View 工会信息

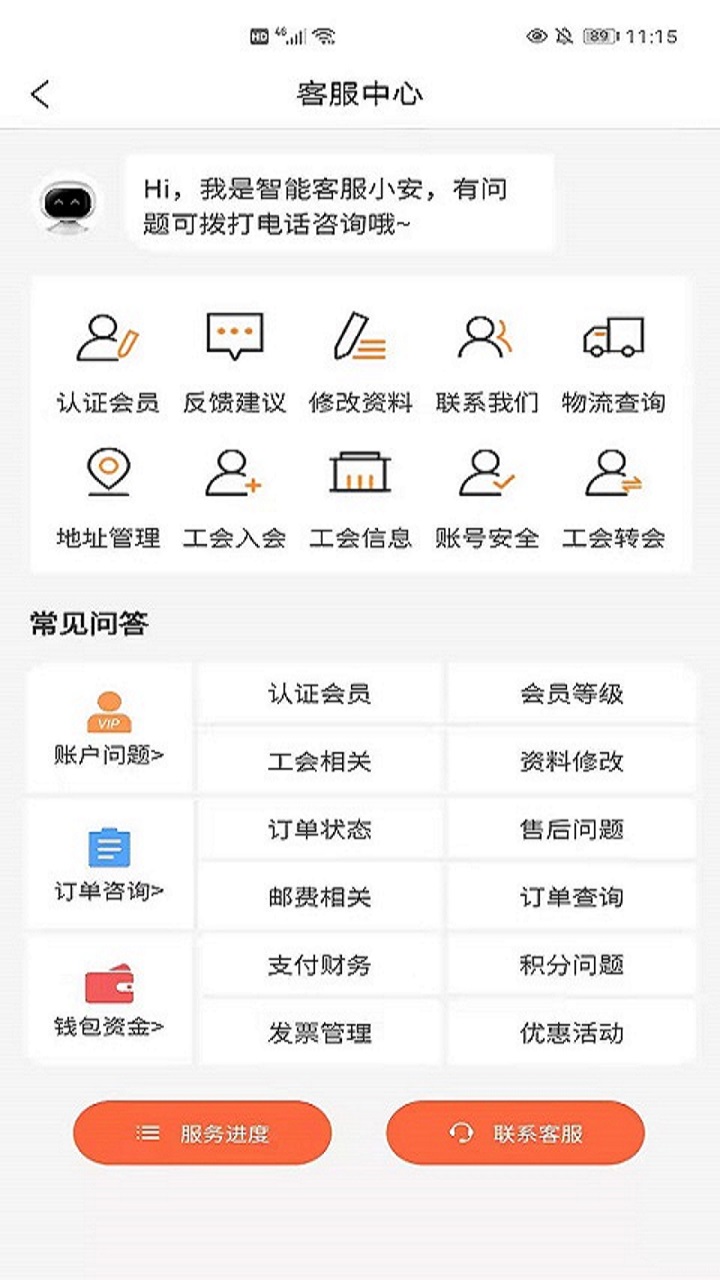[360, 498]
